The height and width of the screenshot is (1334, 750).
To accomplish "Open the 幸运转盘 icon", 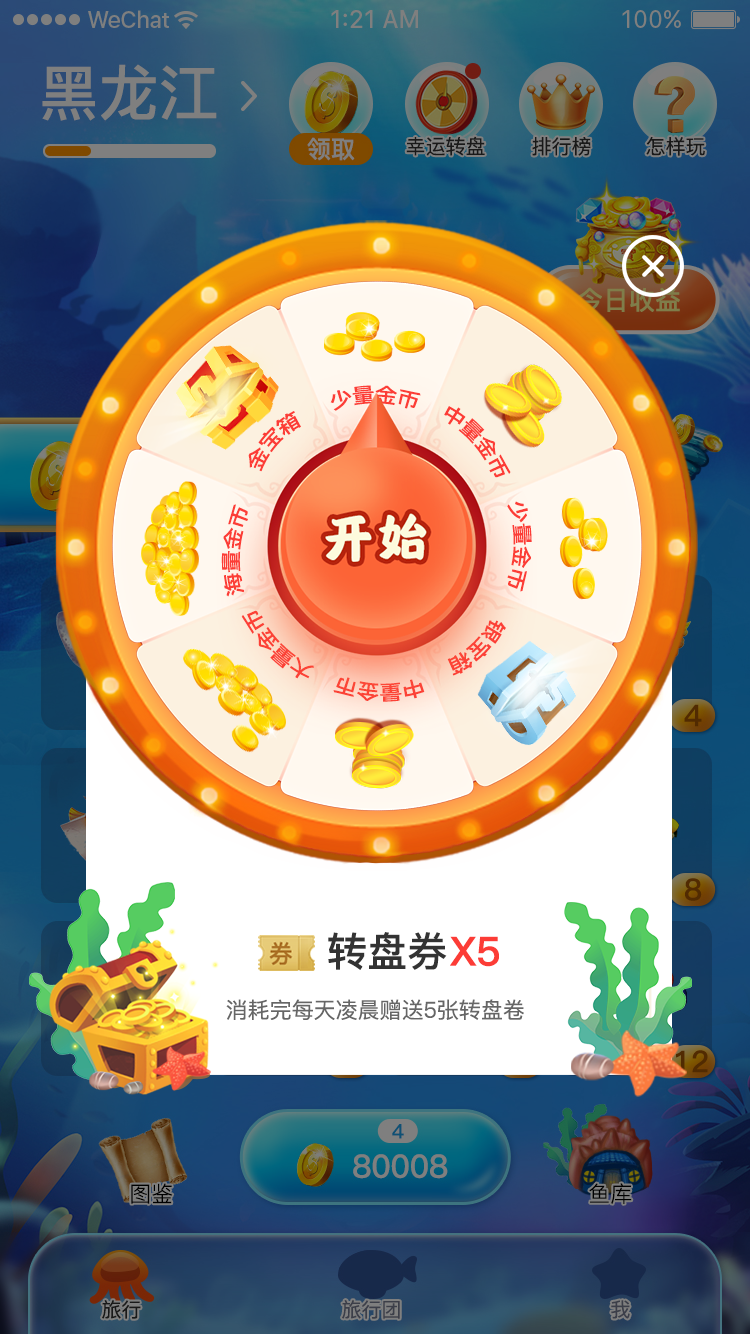I will coord(446,112).
